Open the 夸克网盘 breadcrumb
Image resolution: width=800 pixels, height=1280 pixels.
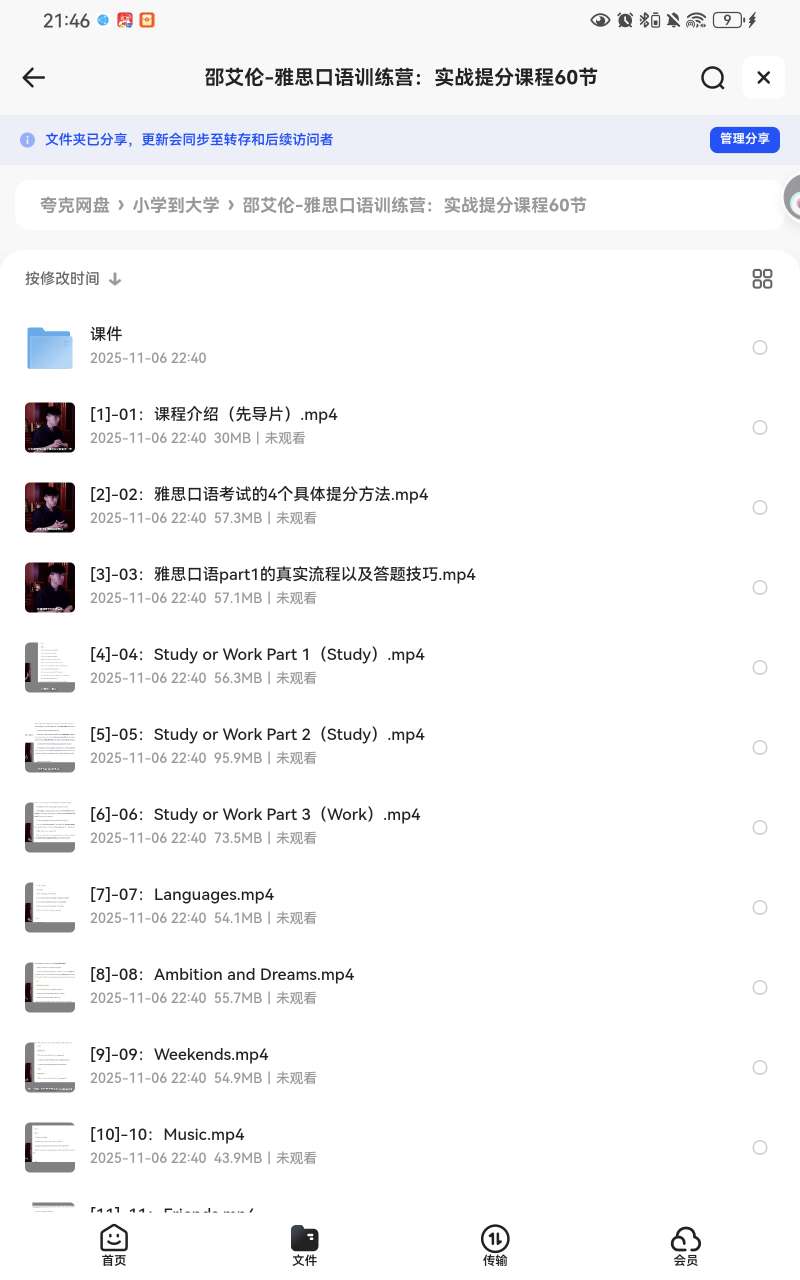coord(75,205)
